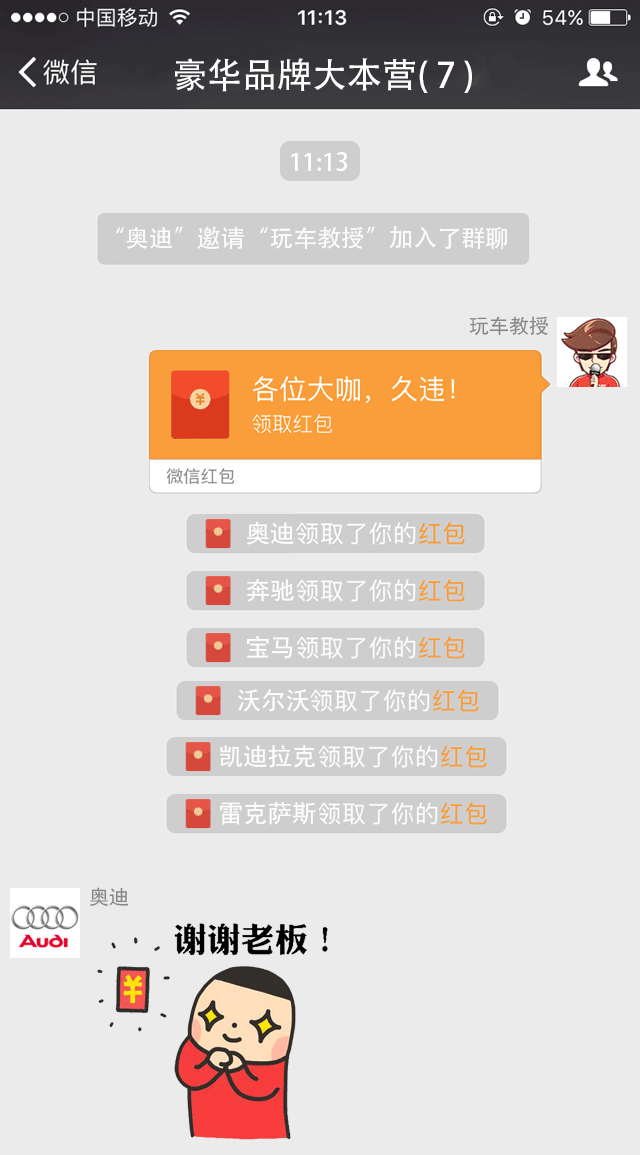Go back to the 微信 chat list
Viewport: 640px width, 1155px height.
(x=58, y=73)
